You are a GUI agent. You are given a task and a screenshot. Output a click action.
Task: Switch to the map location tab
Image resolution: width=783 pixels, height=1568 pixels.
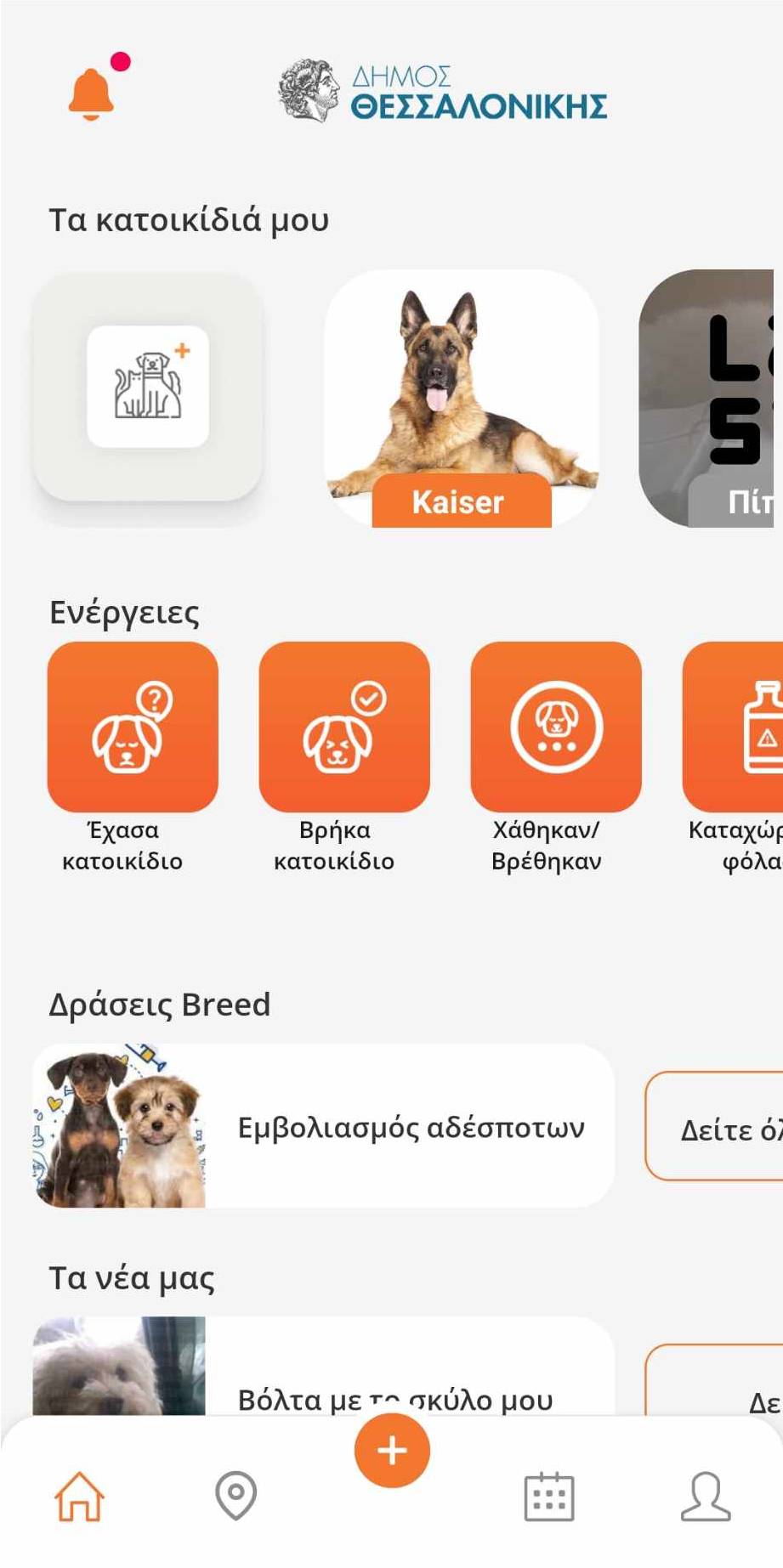pos(236,1497)
